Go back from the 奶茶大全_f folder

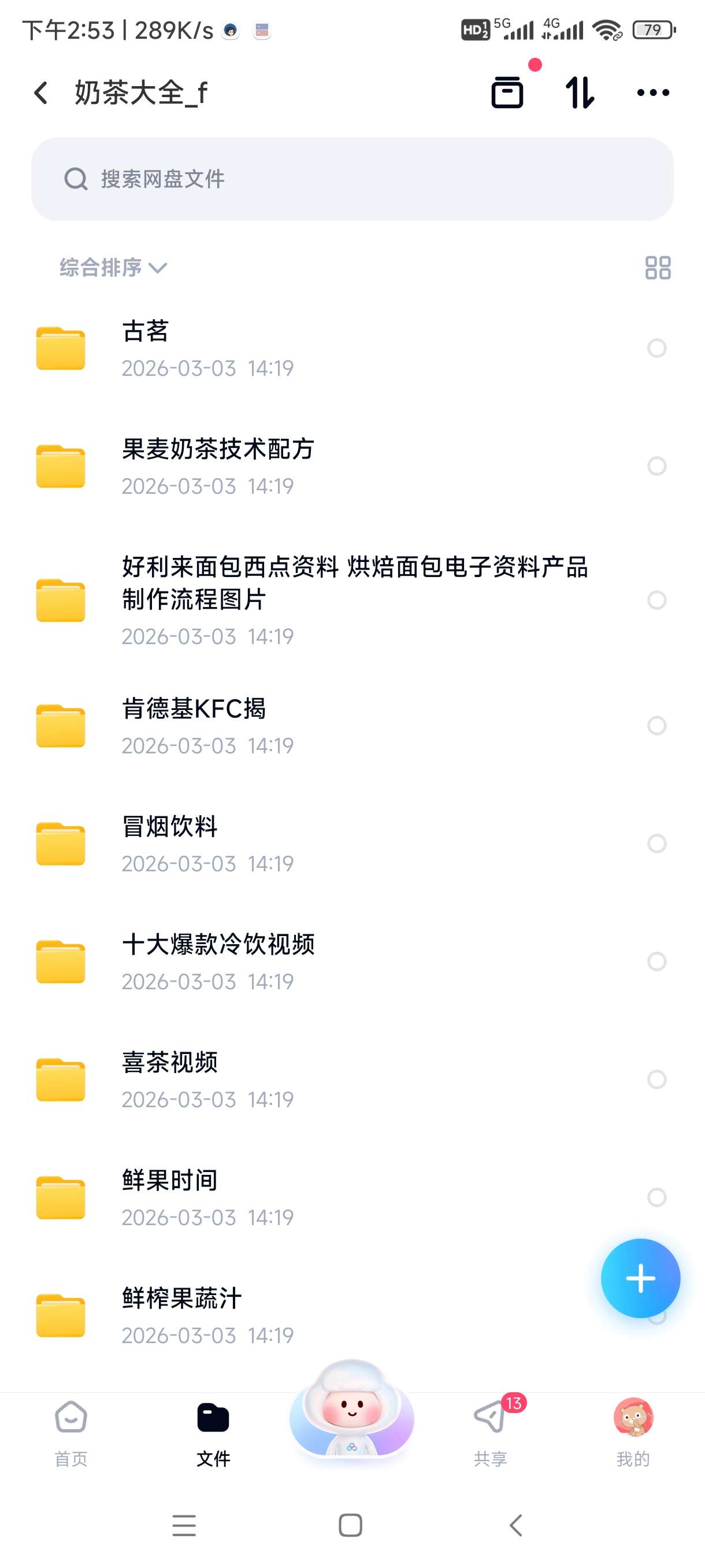coord(41,93)
